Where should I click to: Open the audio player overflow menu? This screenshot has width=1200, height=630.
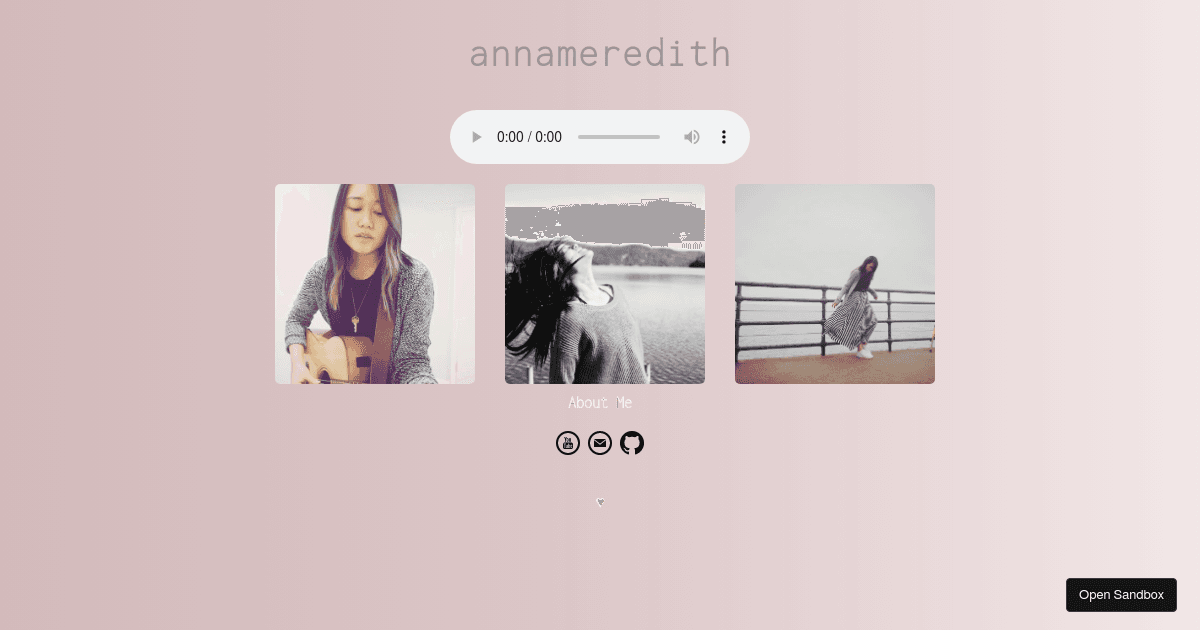tap(724, 137)
